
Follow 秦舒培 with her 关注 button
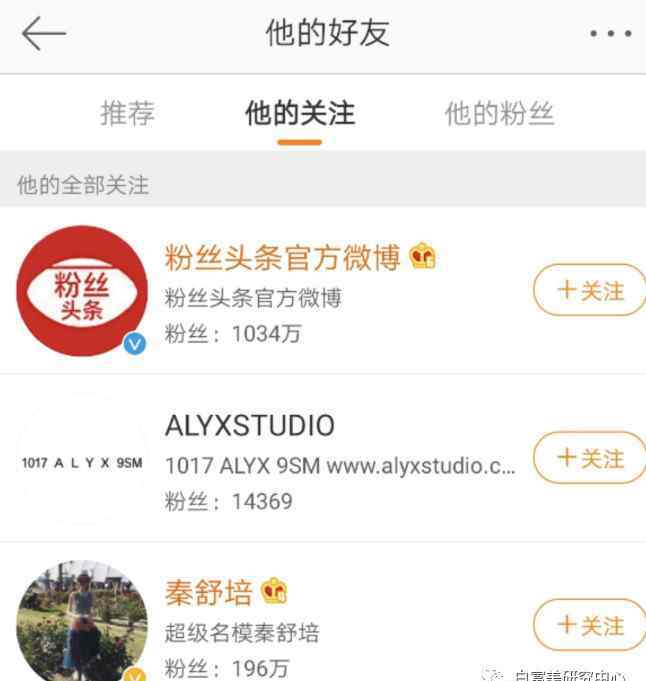(590, 626)
